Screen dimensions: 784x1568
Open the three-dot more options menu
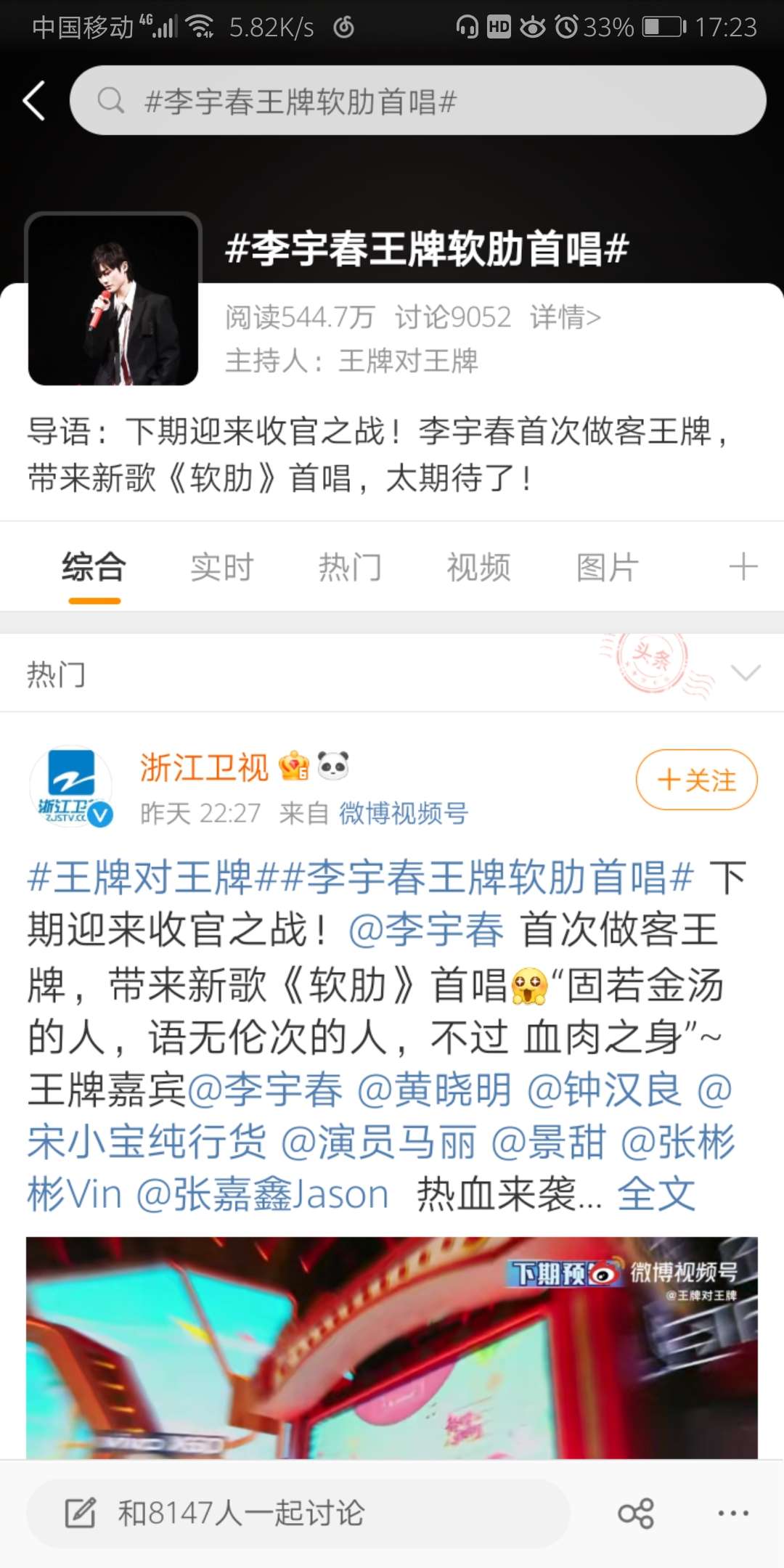pos(733,1514)
